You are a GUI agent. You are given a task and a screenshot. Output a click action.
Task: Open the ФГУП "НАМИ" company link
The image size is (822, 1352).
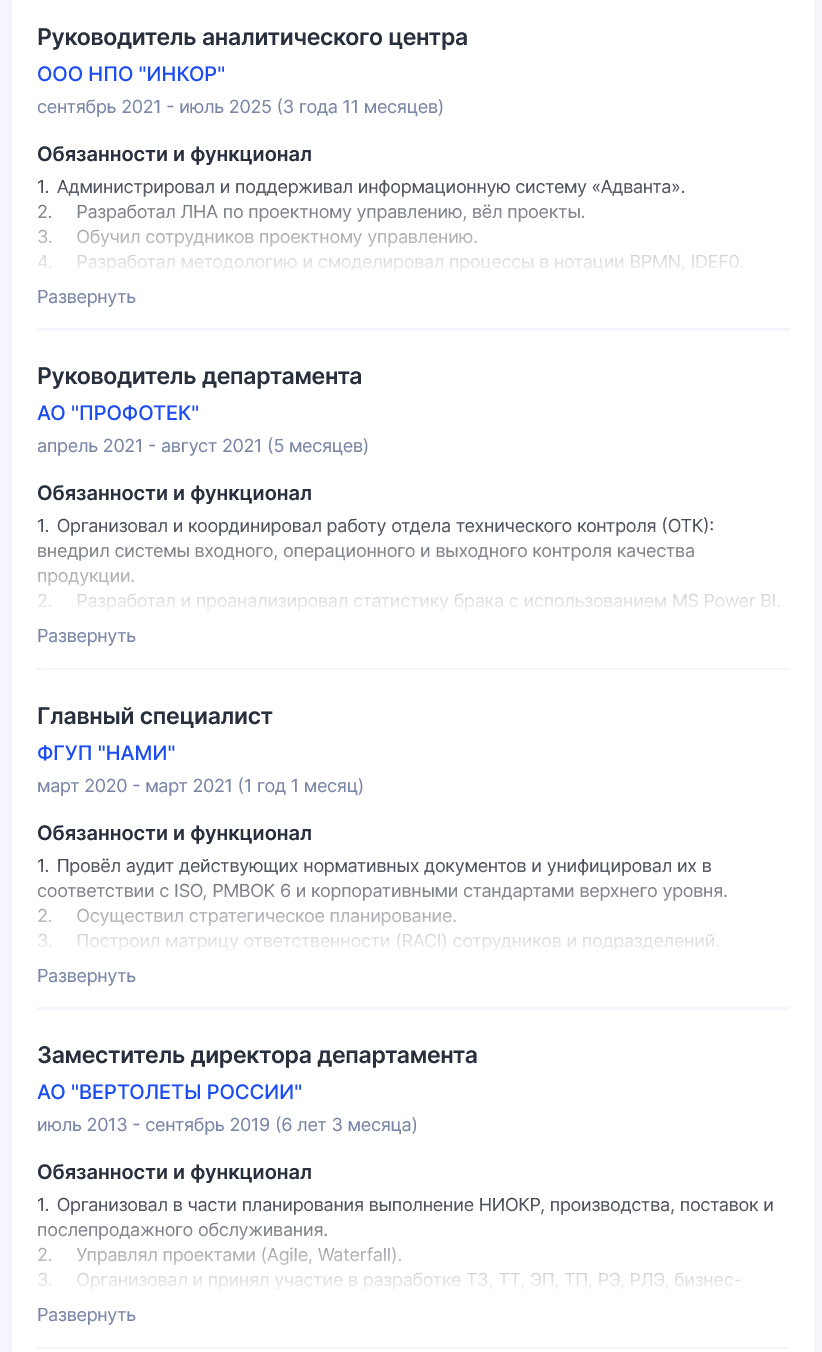[106, 753]
